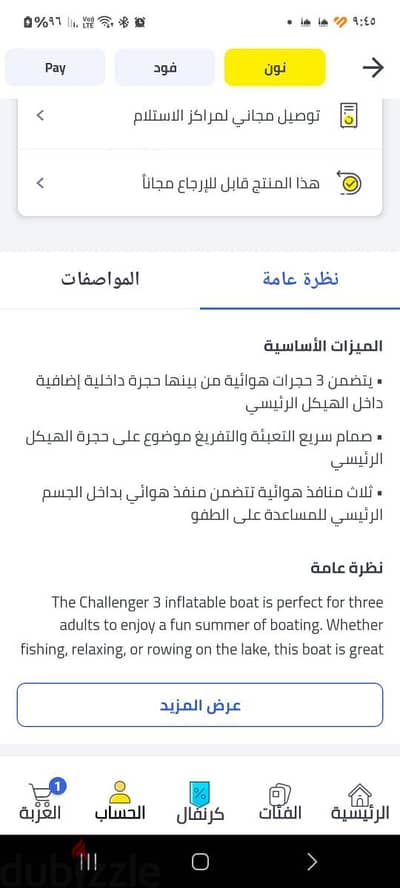Switch to the المواصفات tab
Screen dimensions: 400x888
[x=100, y=279]
